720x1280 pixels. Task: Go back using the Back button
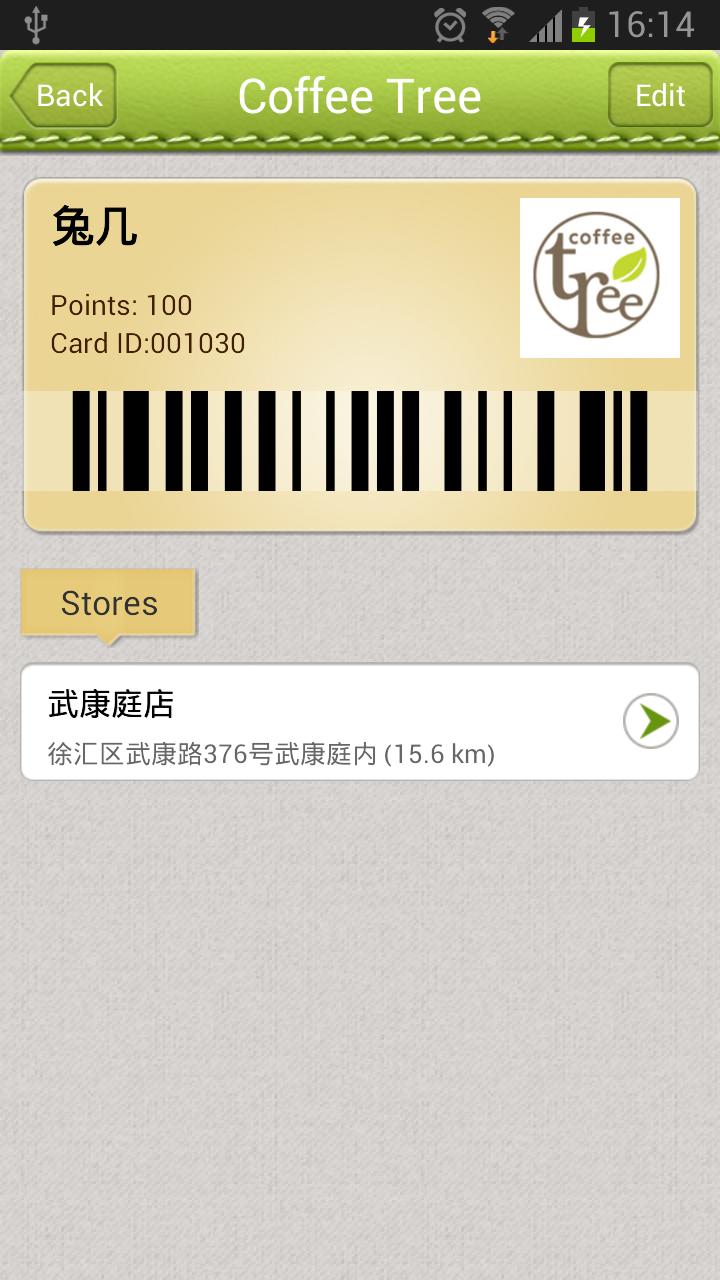coord(64,96)
